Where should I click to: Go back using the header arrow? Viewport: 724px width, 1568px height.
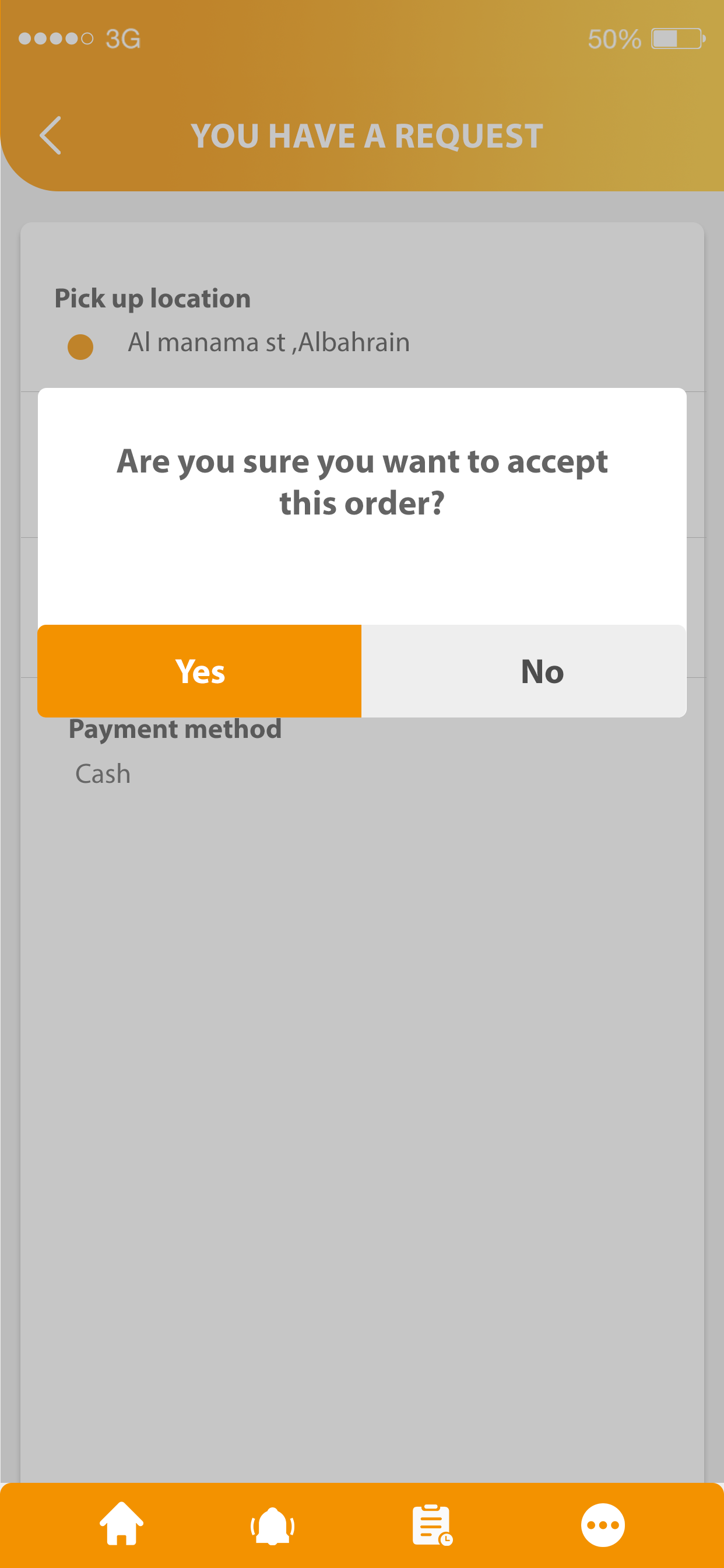click(x=51, y=135)
